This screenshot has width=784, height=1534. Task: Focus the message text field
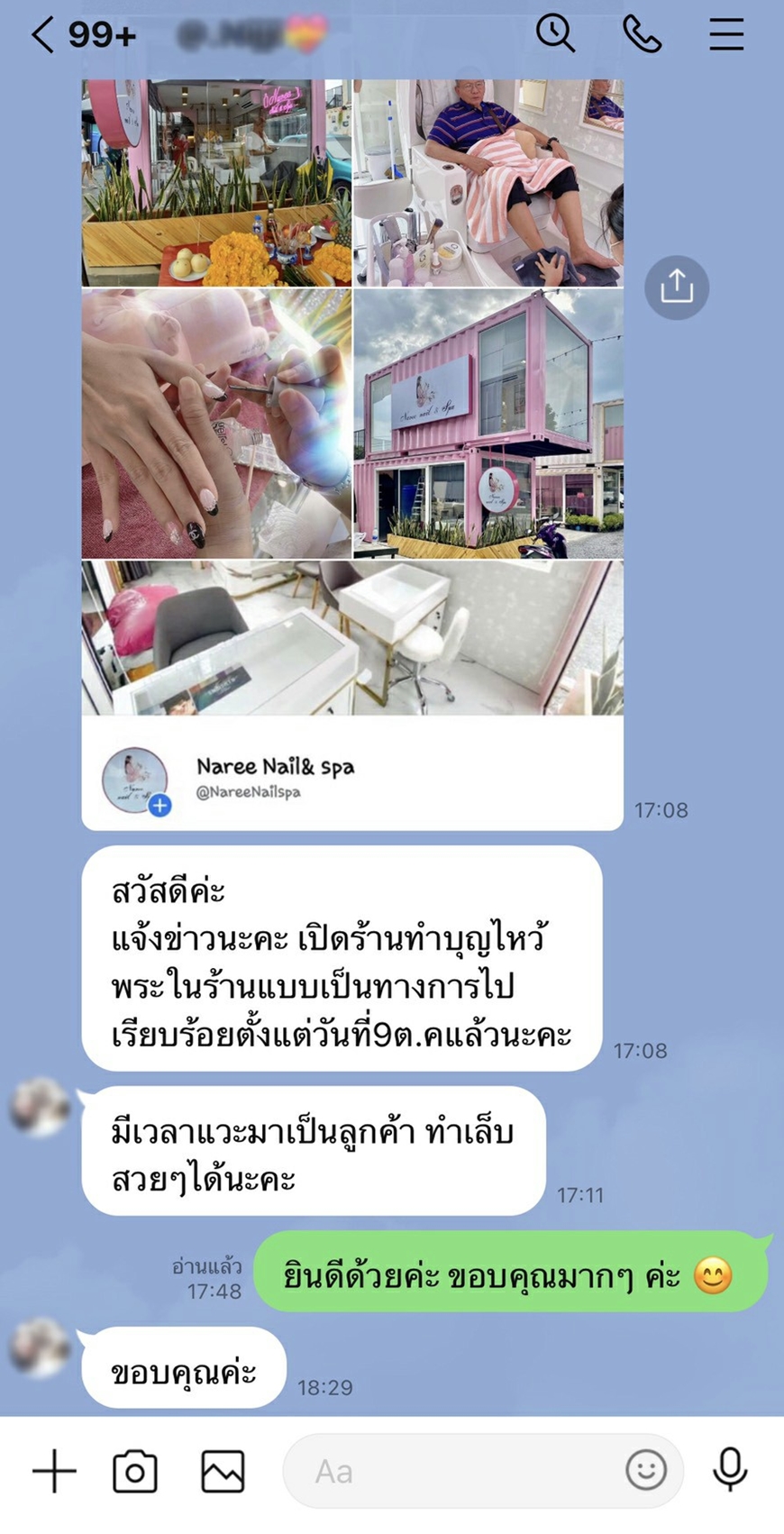451,1472
